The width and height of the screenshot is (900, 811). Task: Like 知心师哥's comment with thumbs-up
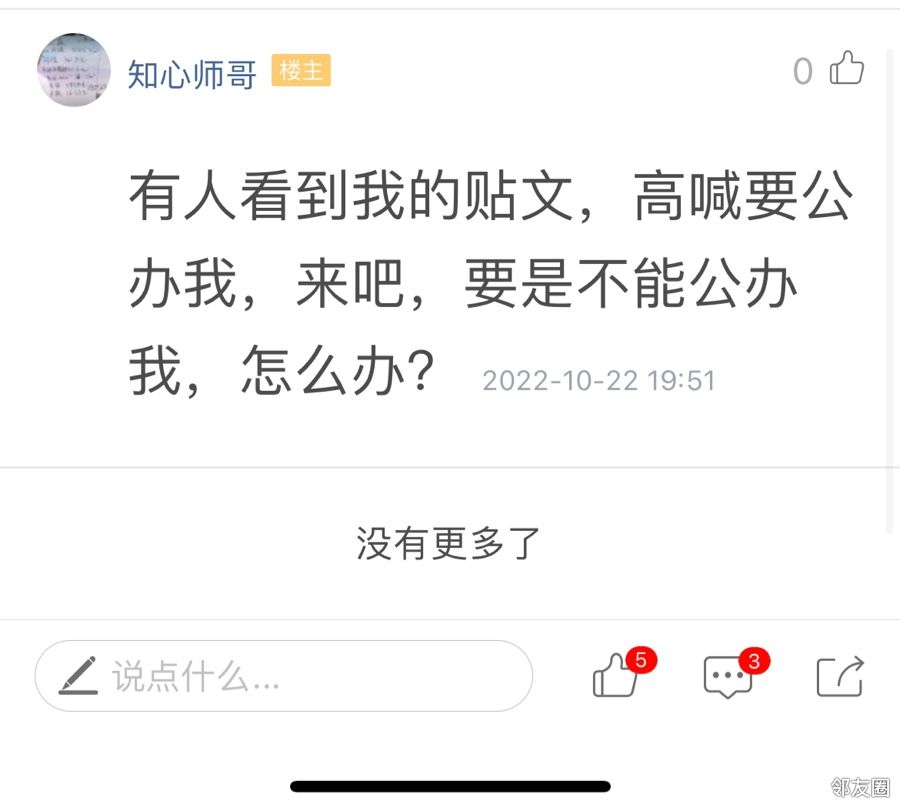coord(846,69)
